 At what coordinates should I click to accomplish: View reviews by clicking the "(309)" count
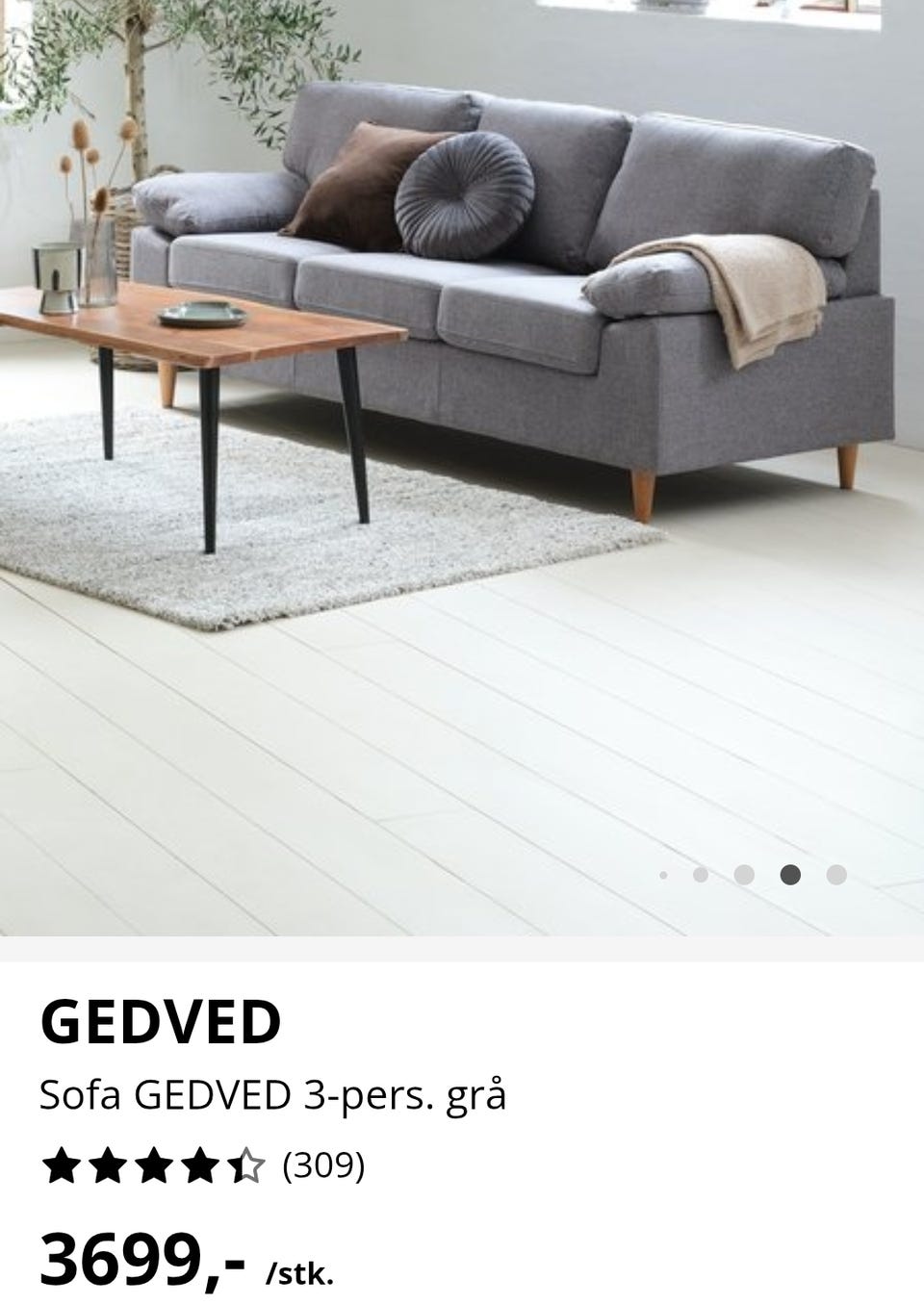tap(322, 1164)
